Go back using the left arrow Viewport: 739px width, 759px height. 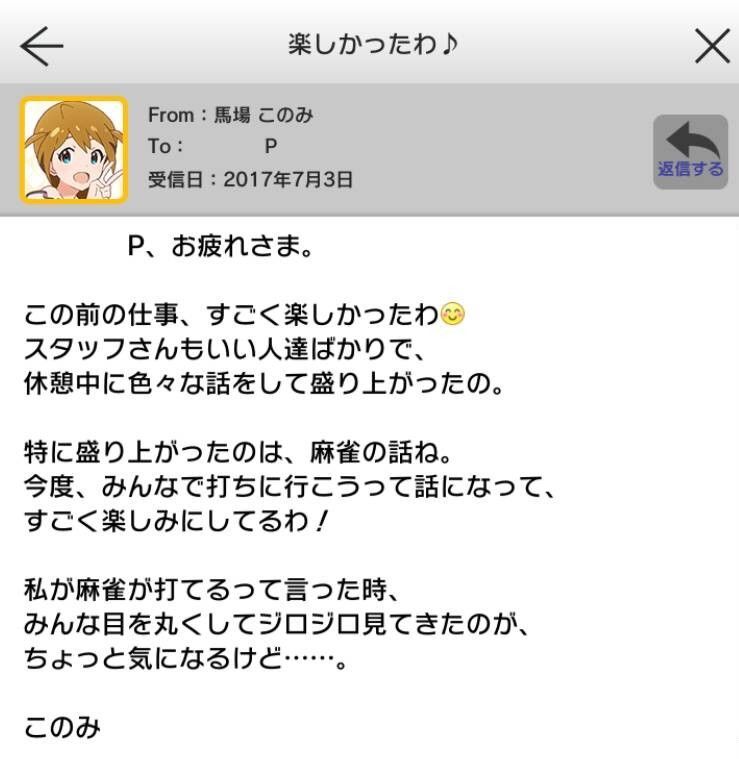[41, 45]
